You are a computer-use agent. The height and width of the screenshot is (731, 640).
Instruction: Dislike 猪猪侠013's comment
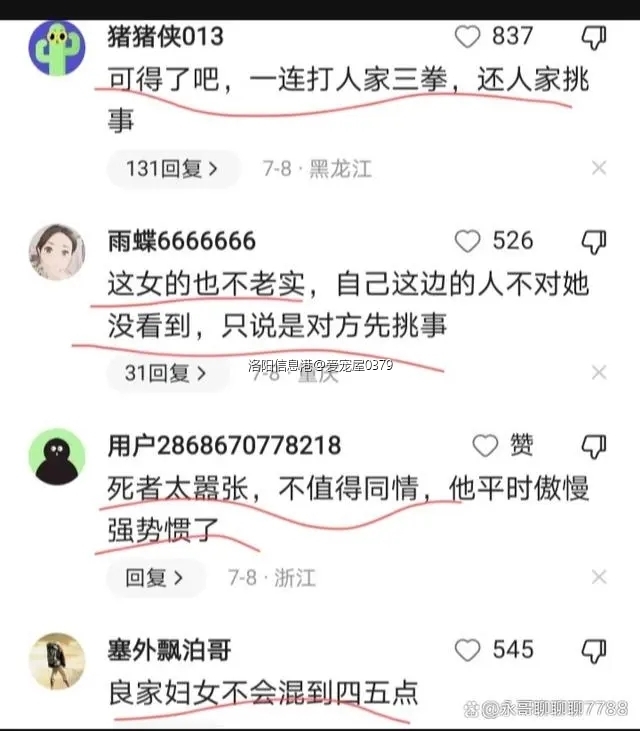tap(594, 37)
